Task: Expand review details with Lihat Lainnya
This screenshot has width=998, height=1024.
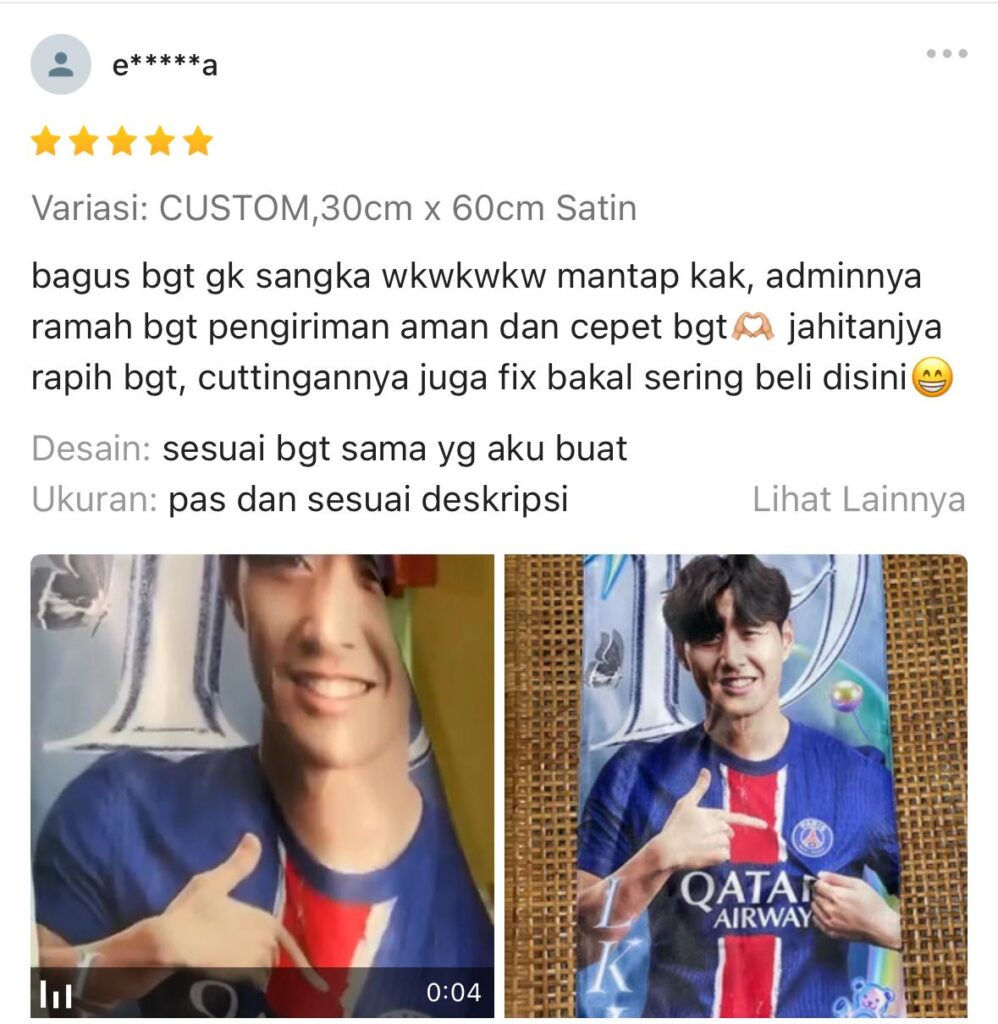Action: click(x=858, y=499)
